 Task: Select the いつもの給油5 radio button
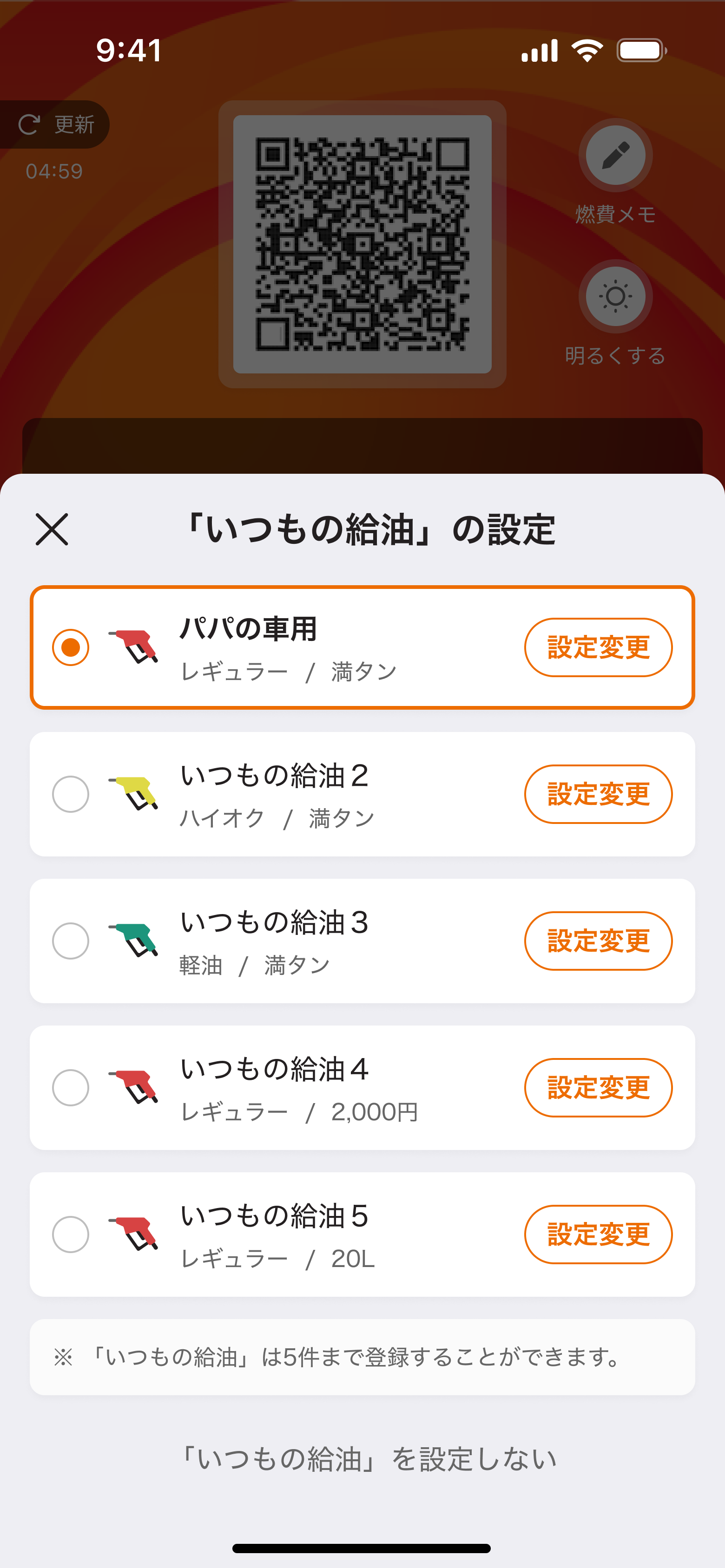click(x=71, y=1234)
